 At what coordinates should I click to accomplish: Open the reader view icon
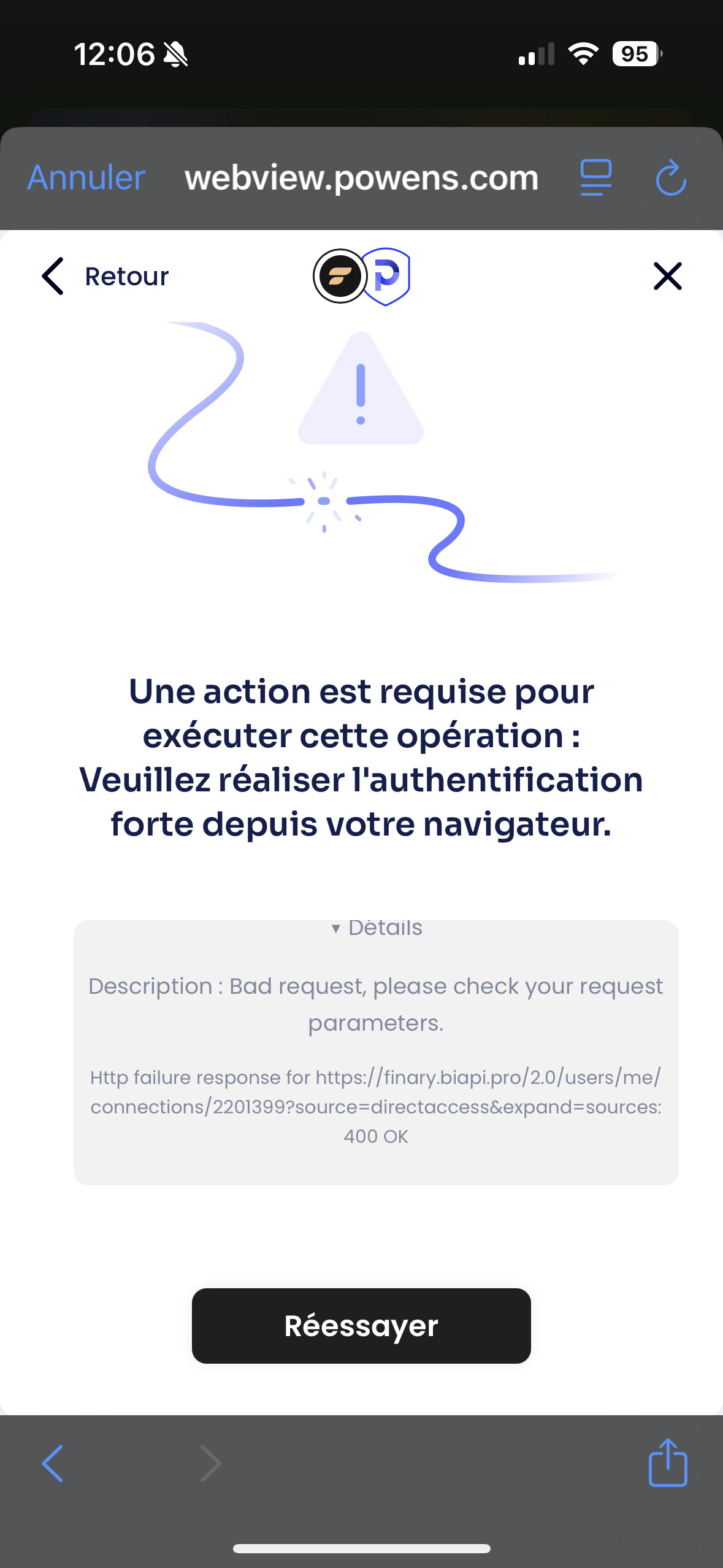tap(595, 178)
